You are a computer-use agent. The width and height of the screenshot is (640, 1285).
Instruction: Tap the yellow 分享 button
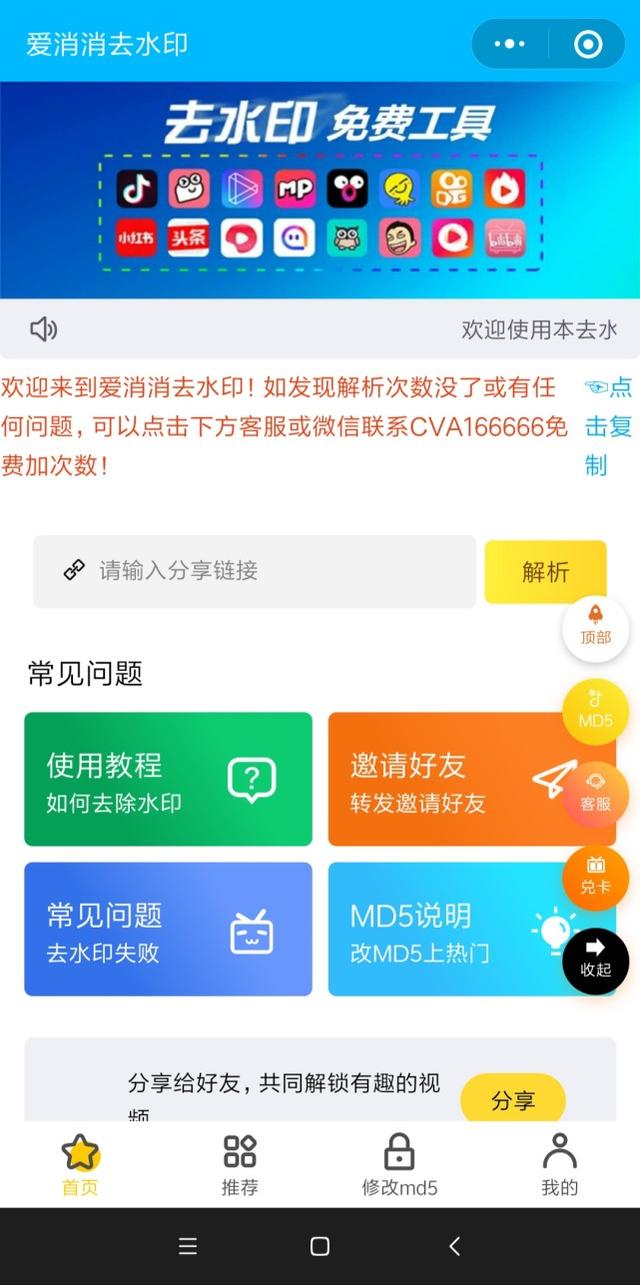[513, 1100]
